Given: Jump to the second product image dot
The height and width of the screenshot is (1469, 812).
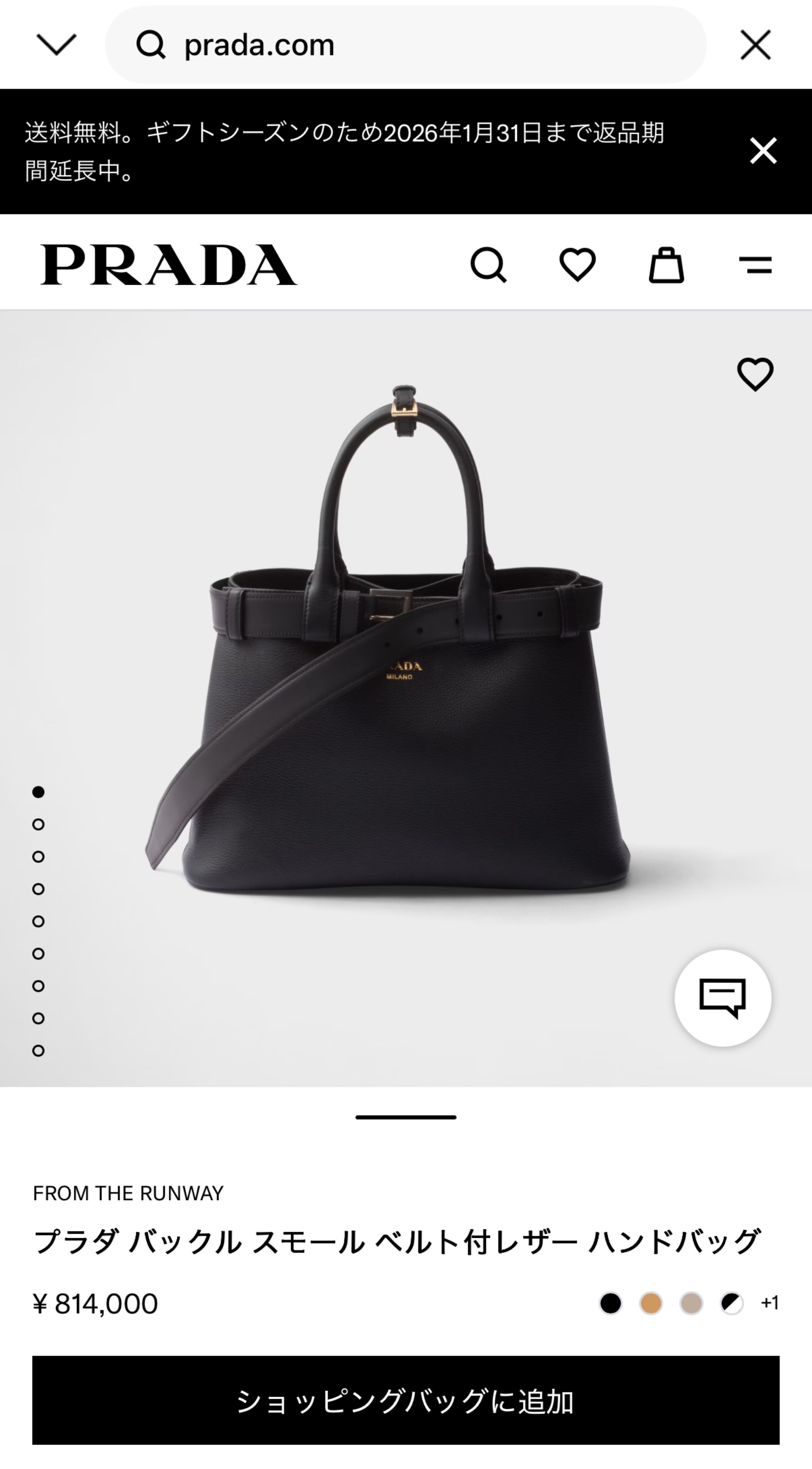Looking at the screenshot, I should click(38, 824).
